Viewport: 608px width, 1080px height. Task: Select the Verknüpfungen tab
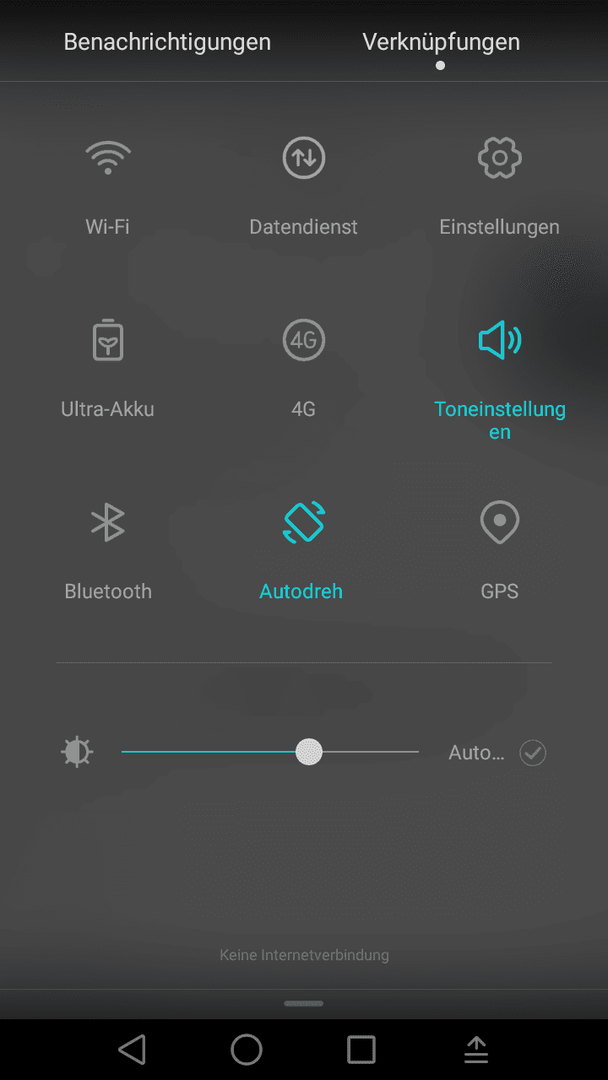441,42
